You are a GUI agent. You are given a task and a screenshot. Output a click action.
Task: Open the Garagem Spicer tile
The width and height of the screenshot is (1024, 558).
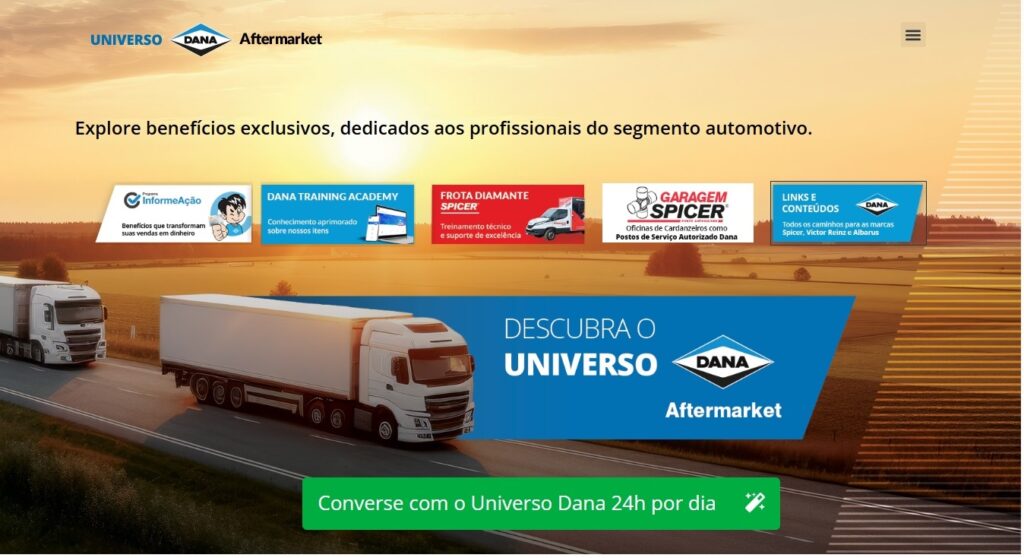click(x=678, y=213)
